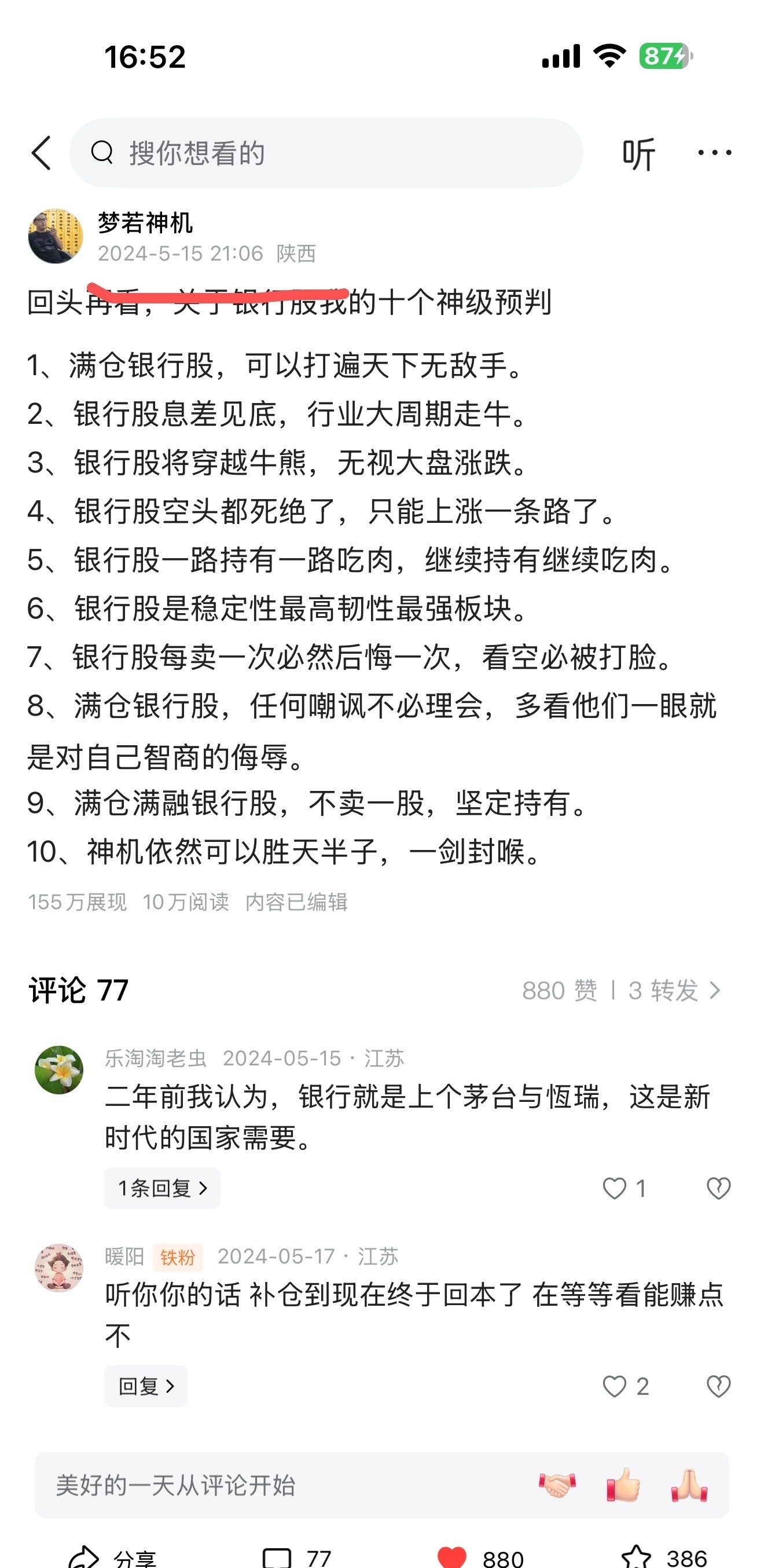
Task: Go back using the top-left arrow
Action: tap(41, 153)
